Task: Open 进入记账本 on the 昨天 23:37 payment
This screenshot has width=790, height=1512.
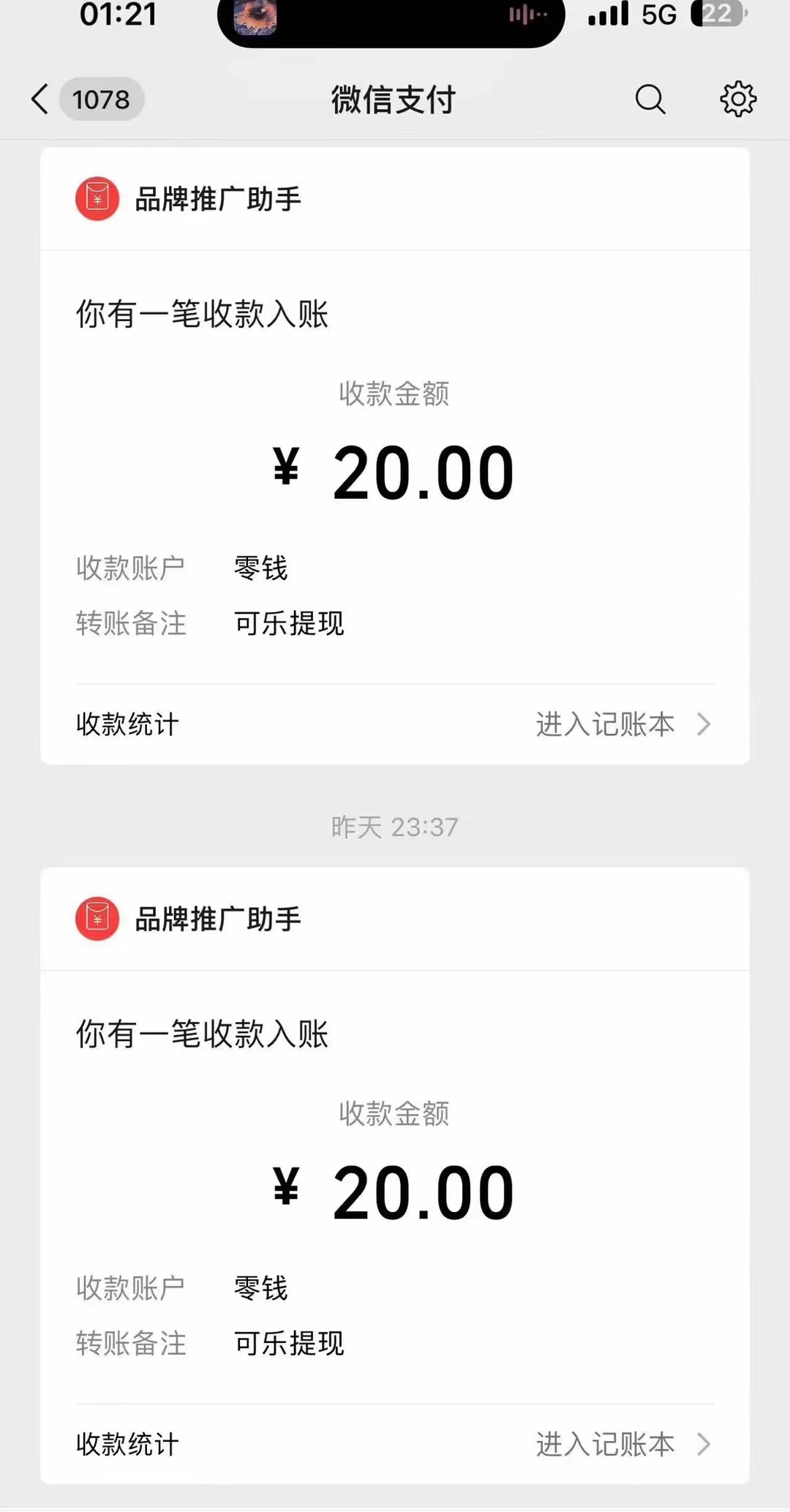Action: click(x=622, y=1445)
